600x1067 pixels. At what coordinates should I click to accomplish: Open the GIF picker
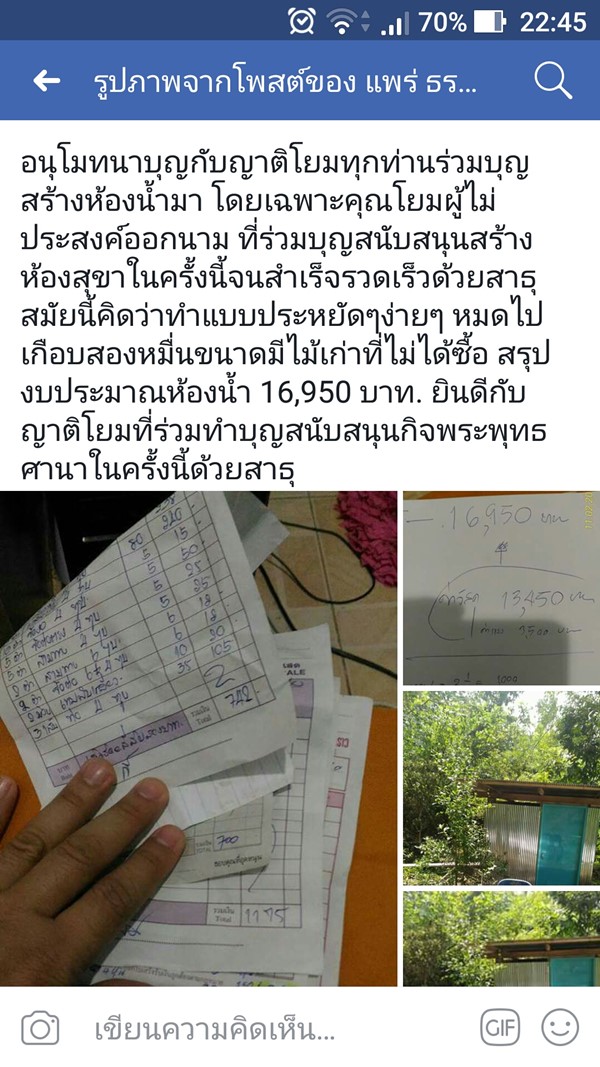pos(500,1027)
